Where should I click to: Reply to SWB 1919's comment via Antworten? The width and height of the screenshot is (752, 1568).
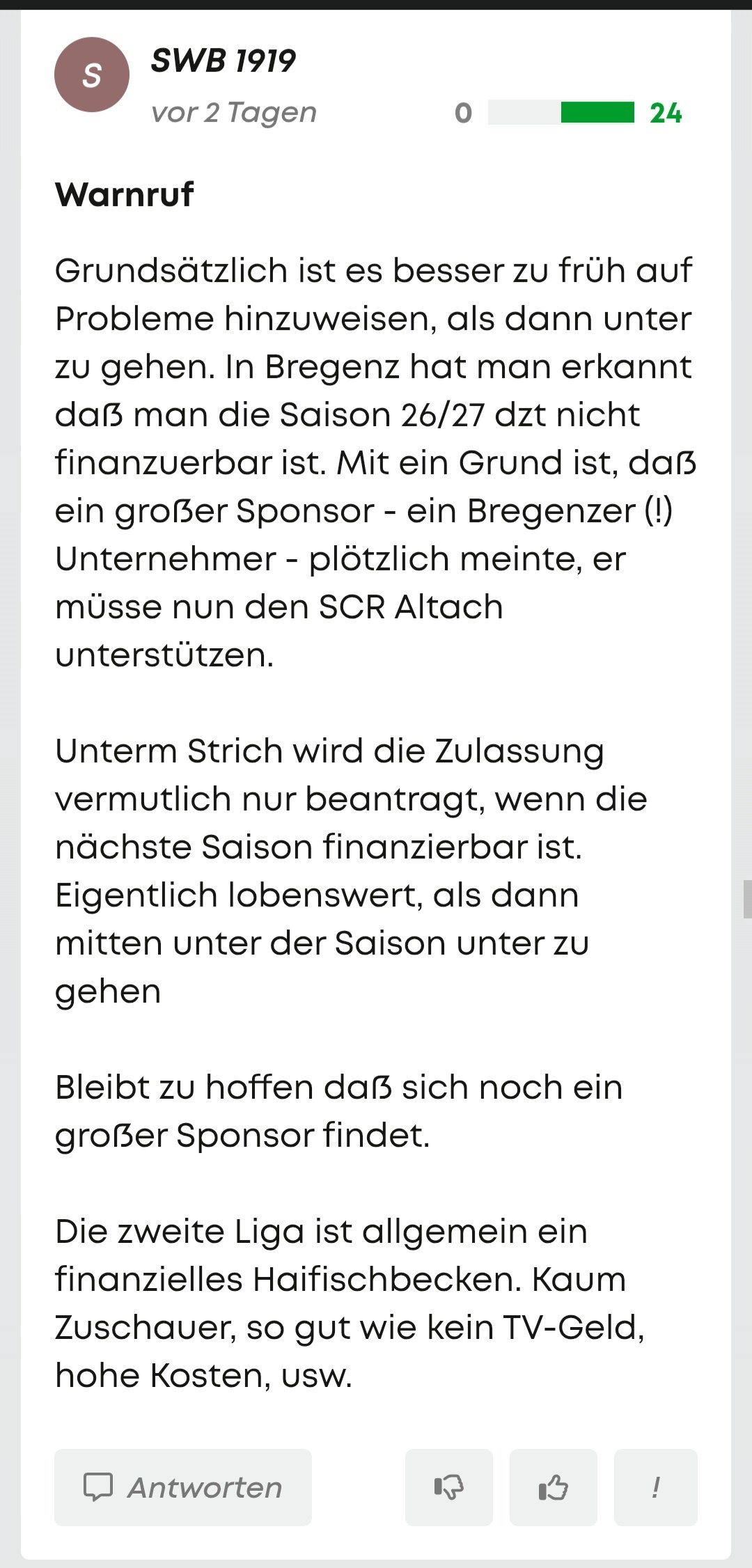tap(182, 1487)
